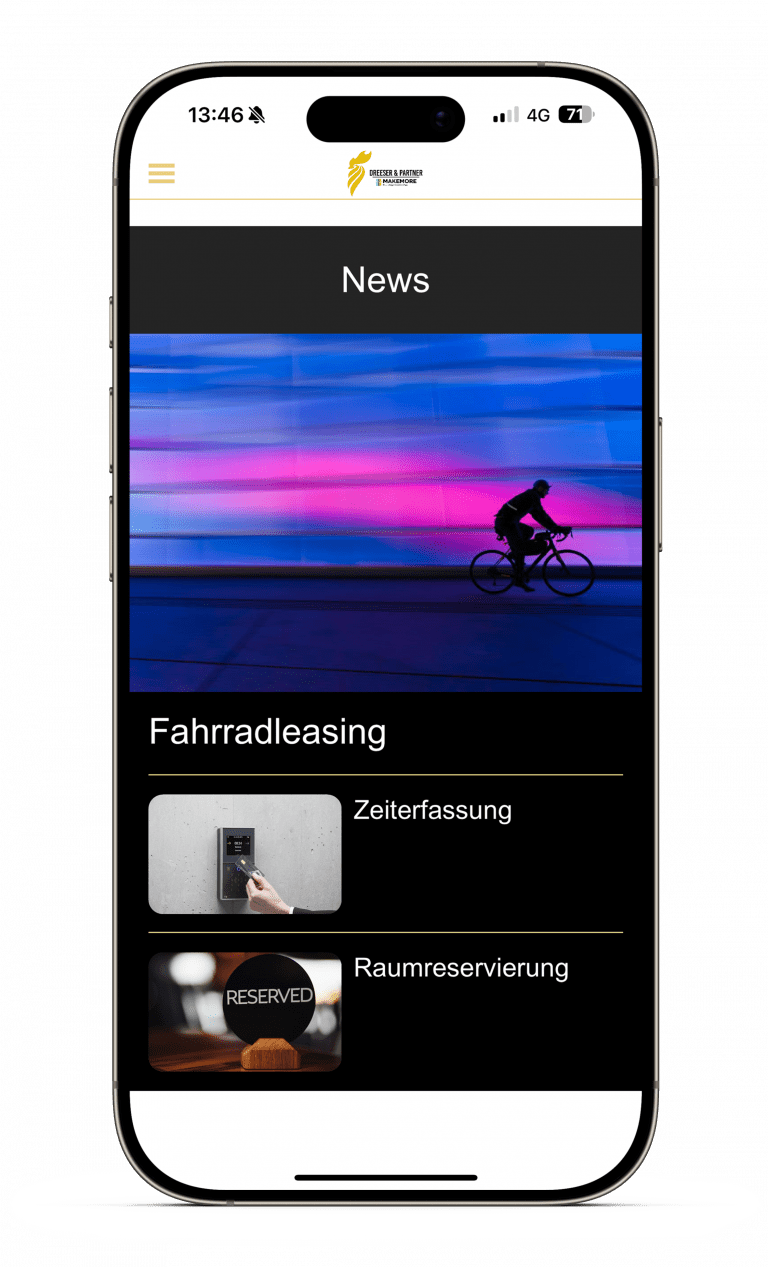This screenshot has height=1267, width=768.
Task: Select the News section header
Action: pos(385,280)
